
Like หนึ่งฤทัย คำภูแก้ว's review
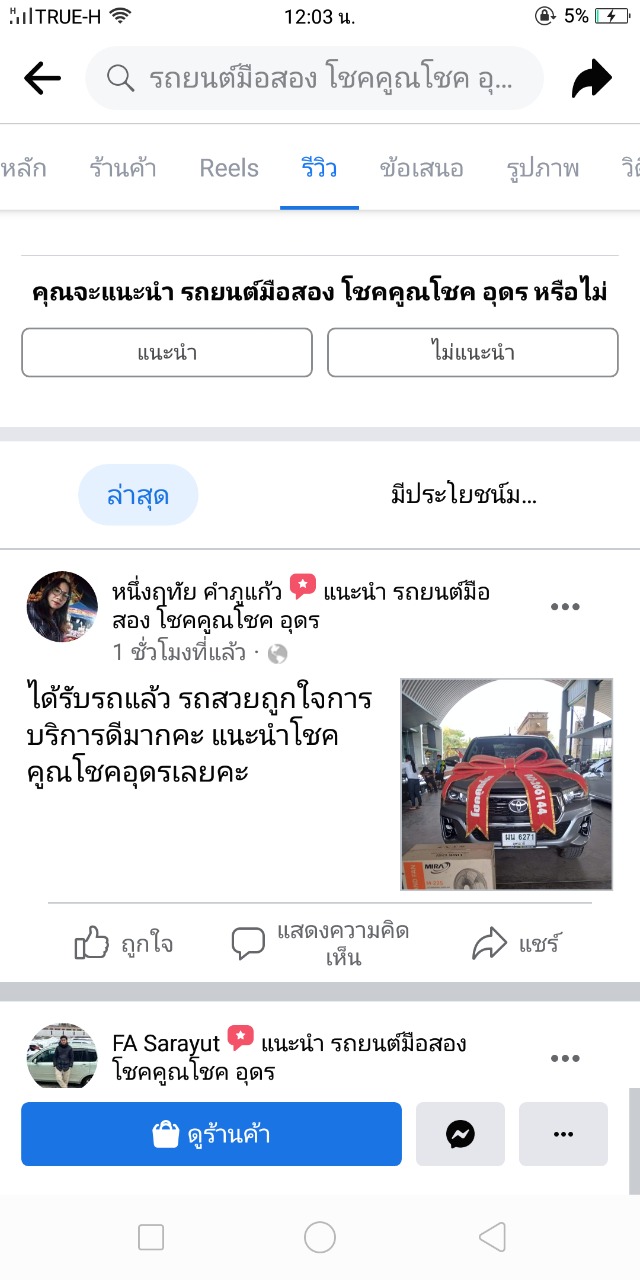(124, 943)
